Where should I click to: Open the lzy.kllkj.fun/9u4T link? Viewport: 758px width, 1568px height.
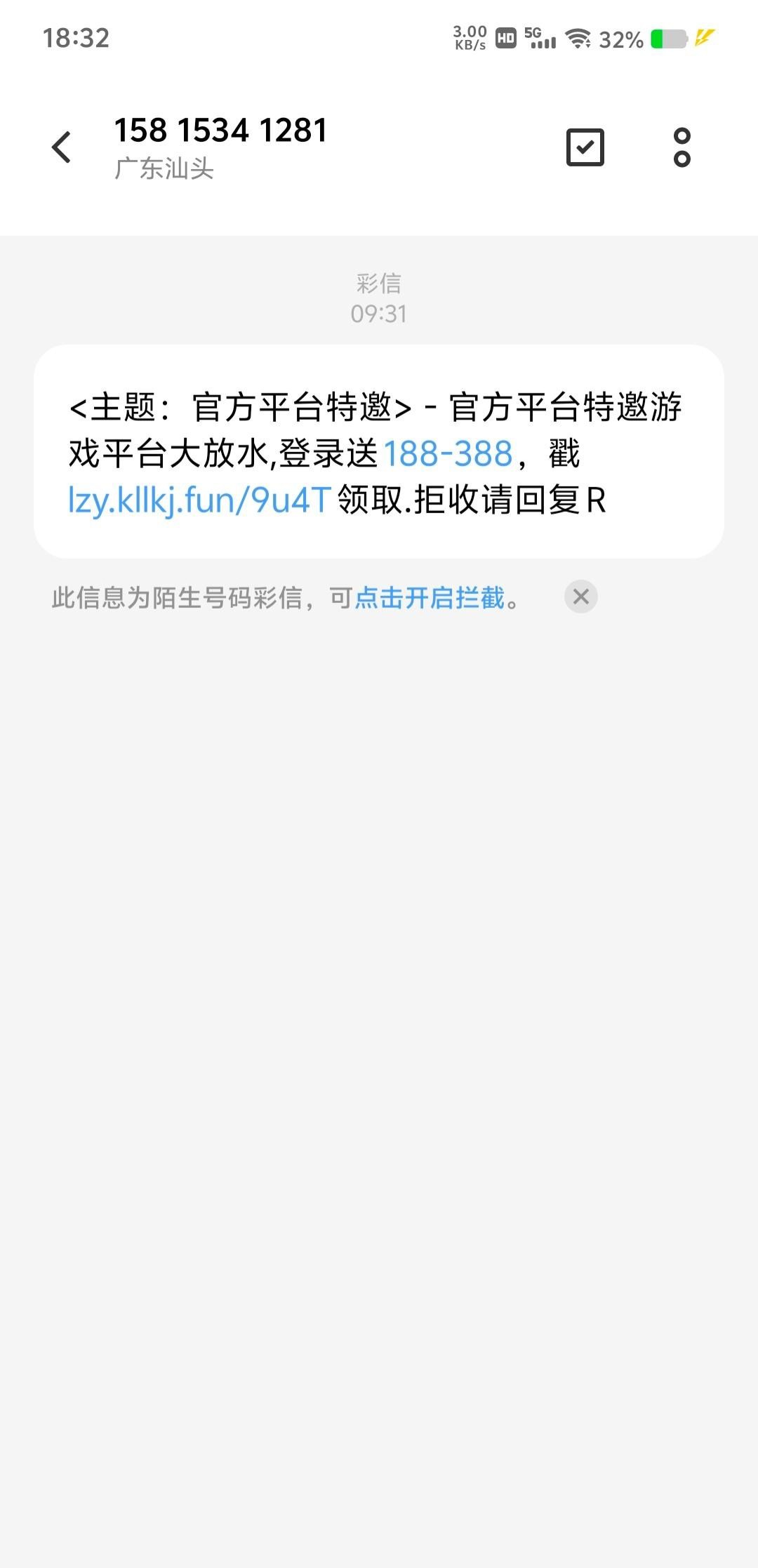(x=199, y=500)
